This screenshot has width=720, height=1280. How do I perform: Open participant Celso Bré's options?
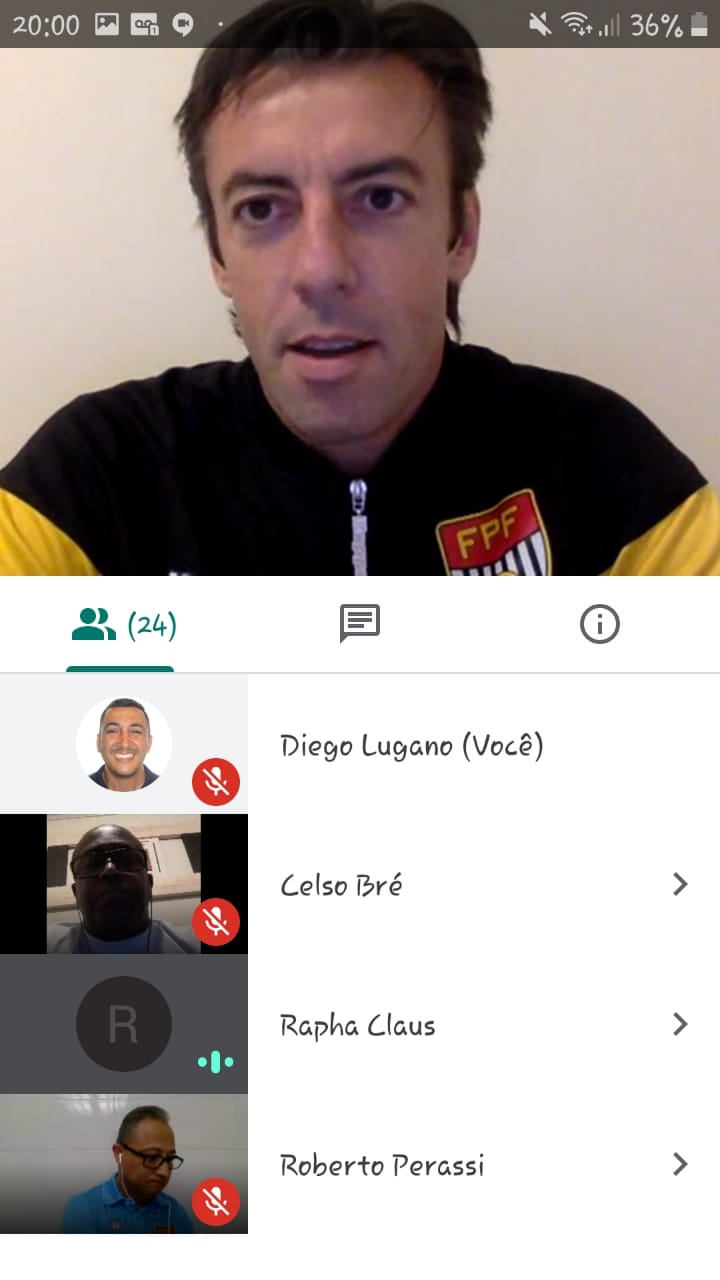point(680,884)
